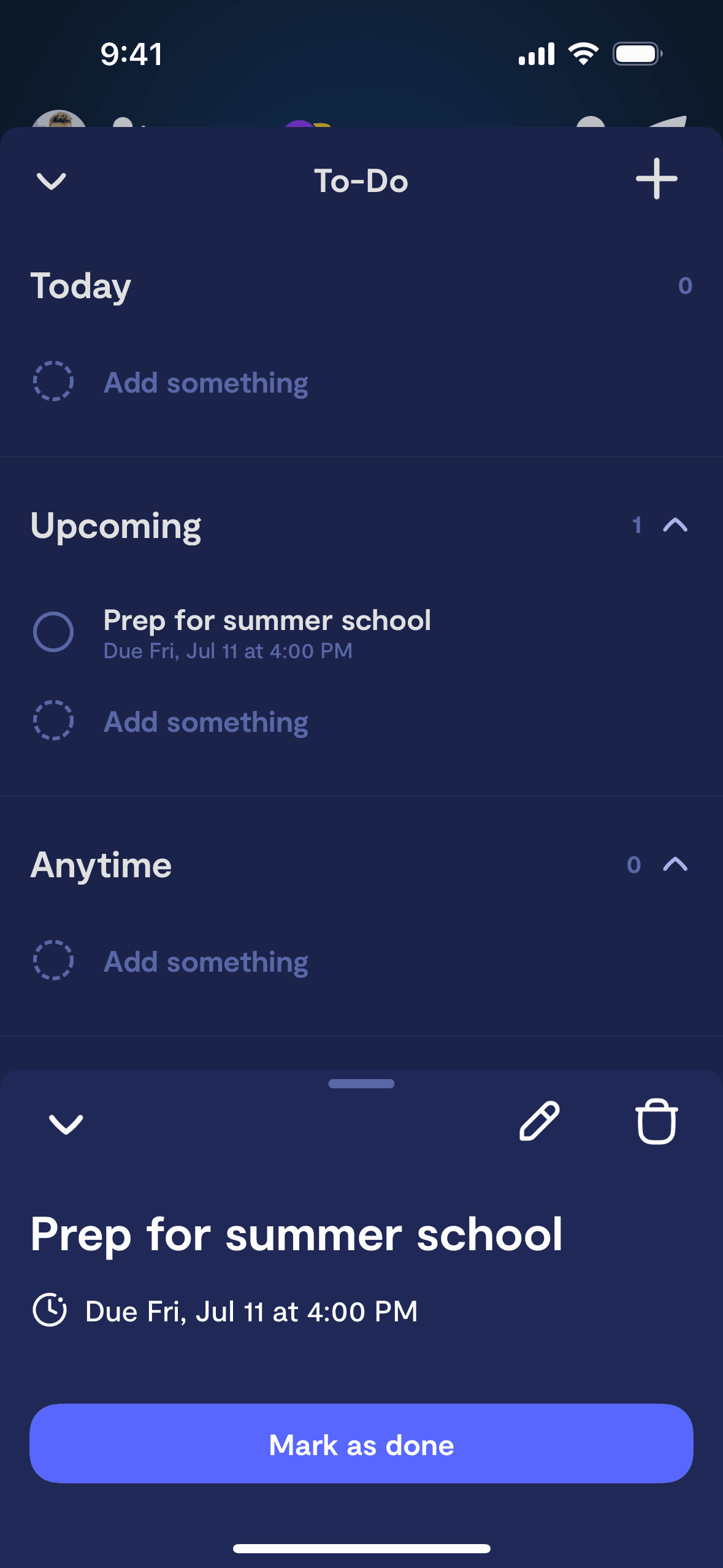Mark as done
Screen dimensions: 723x1568
click(361, 1444)
